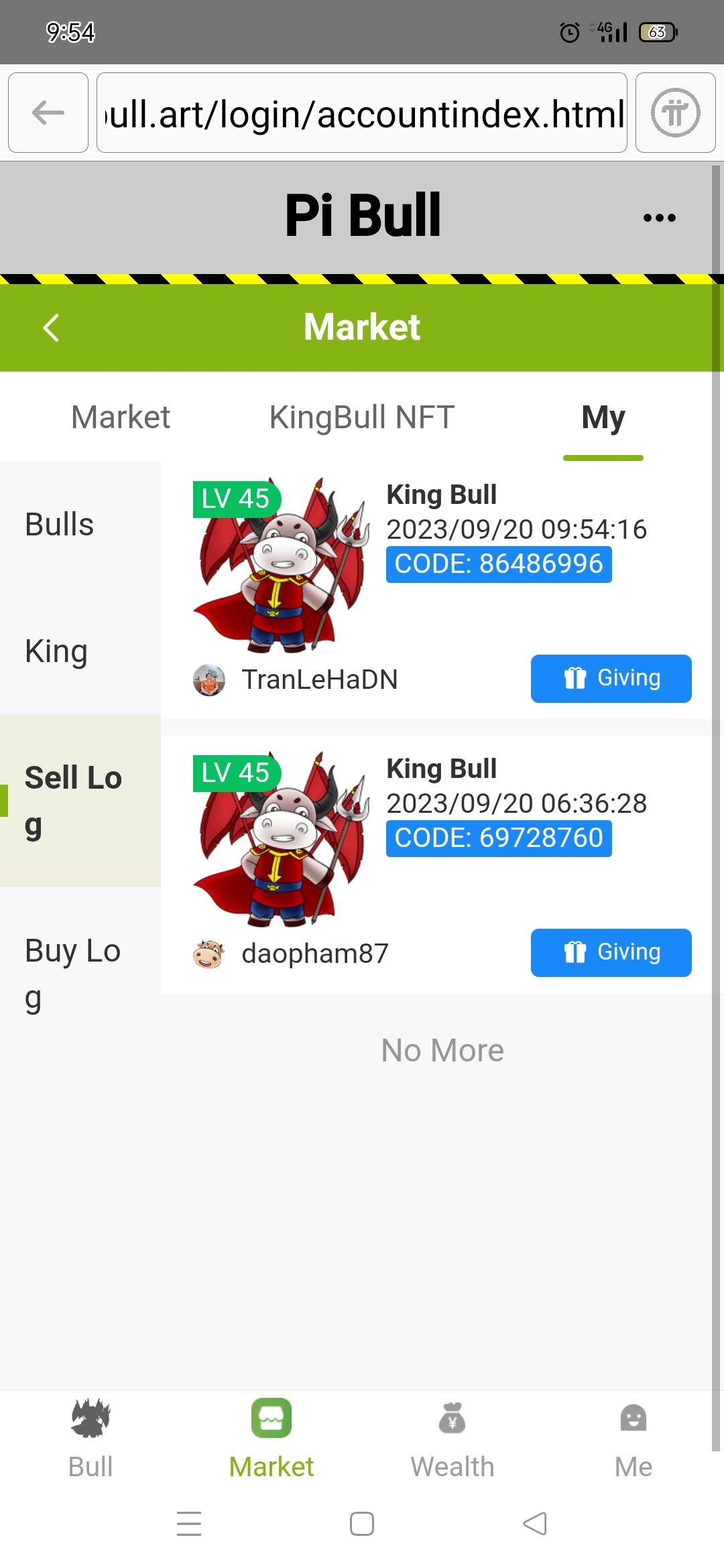This screenshot has width=724, height=1568.
Task: Tap Giving for daopham87's King Bull
Action: (x=611, y=953)
